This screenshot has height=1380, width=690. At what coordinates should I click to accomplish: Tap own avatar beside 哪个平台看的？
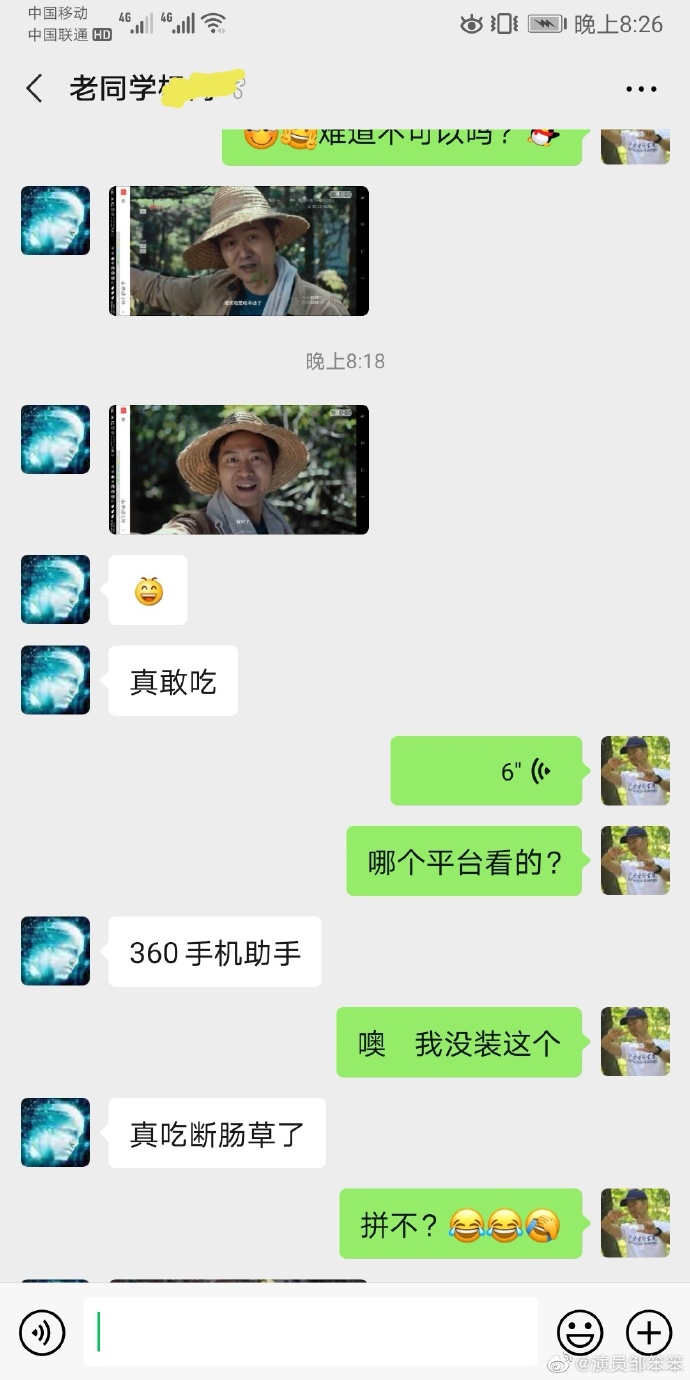click(635, 860)
